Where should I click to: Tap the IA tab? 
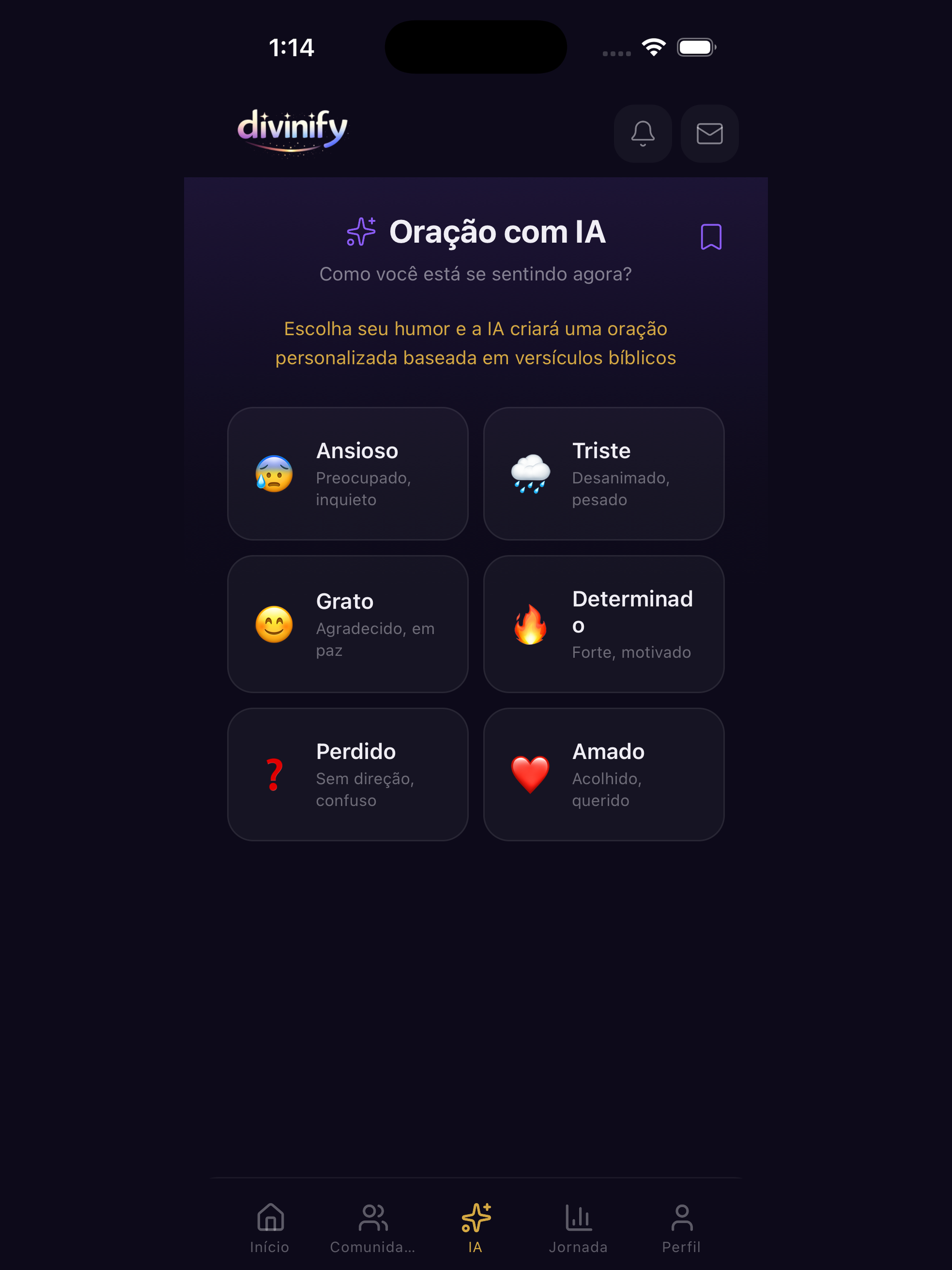476,1229
